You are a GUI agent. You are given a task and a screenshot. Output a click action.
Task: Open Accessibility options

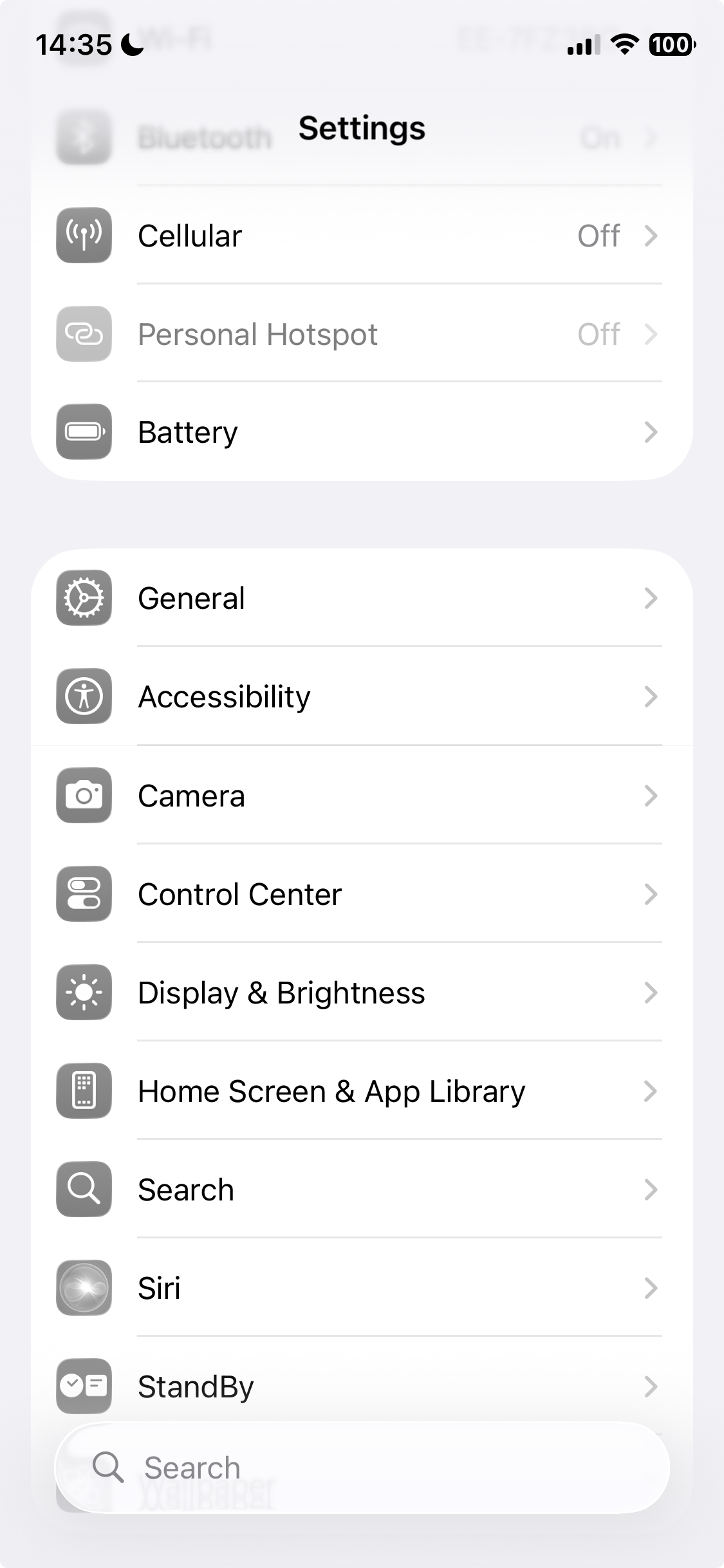click(360, 696)
